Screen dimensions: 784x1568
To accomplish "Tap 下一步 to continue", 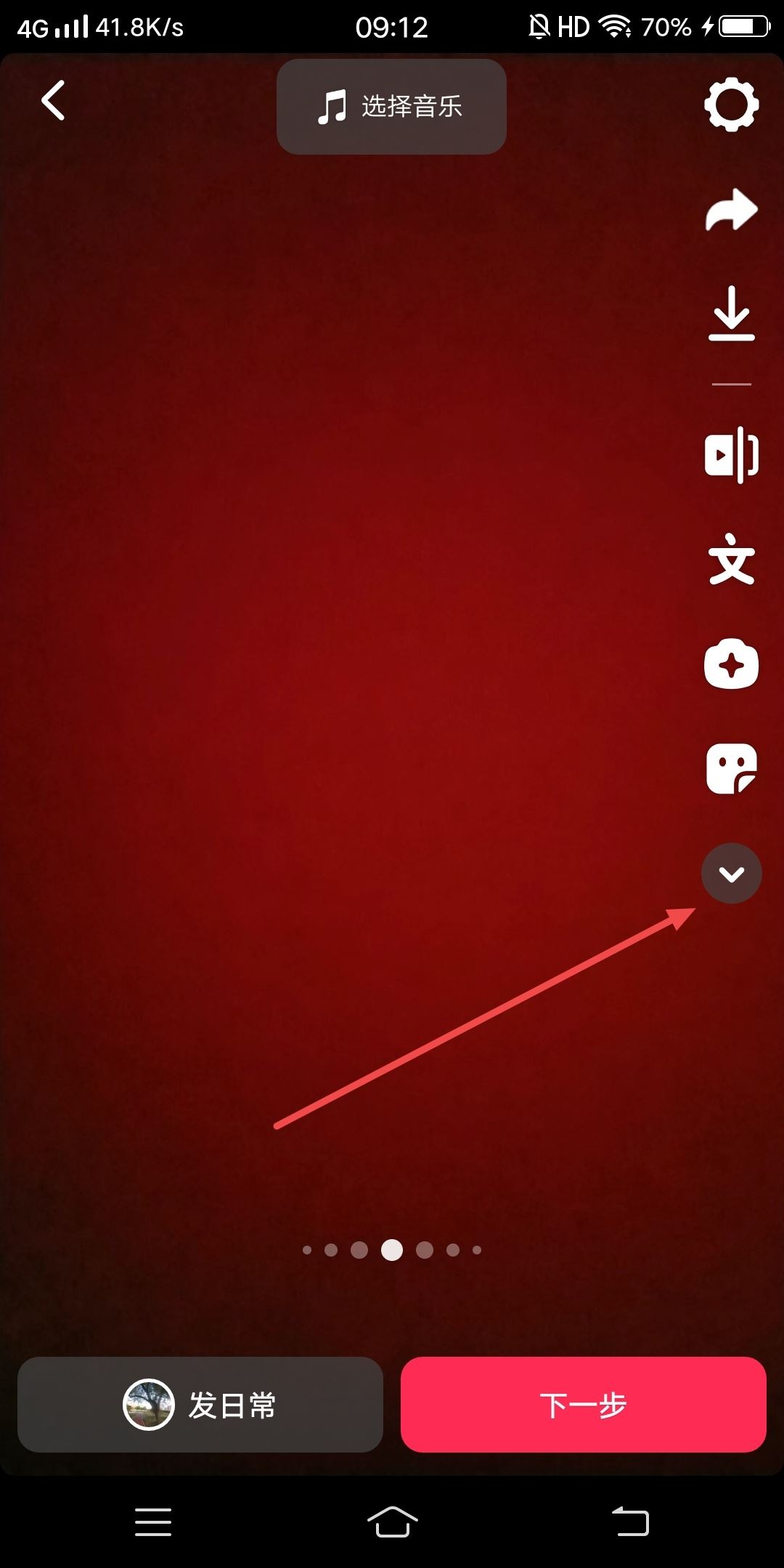I will pyautogui.click(x=583, y=1405).
